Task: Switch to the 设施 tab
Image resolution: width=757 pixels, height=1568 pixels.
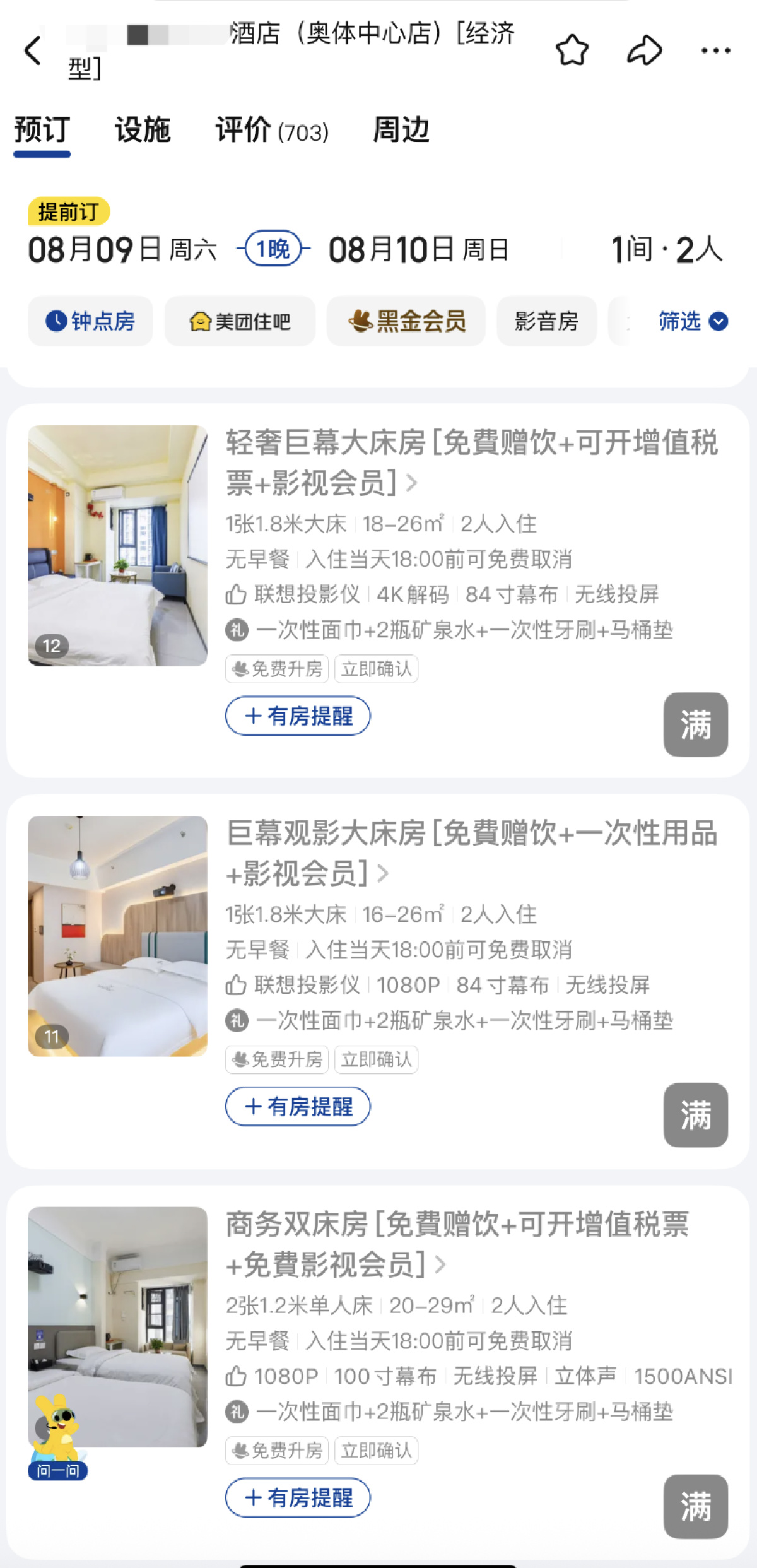Action: 143,130
